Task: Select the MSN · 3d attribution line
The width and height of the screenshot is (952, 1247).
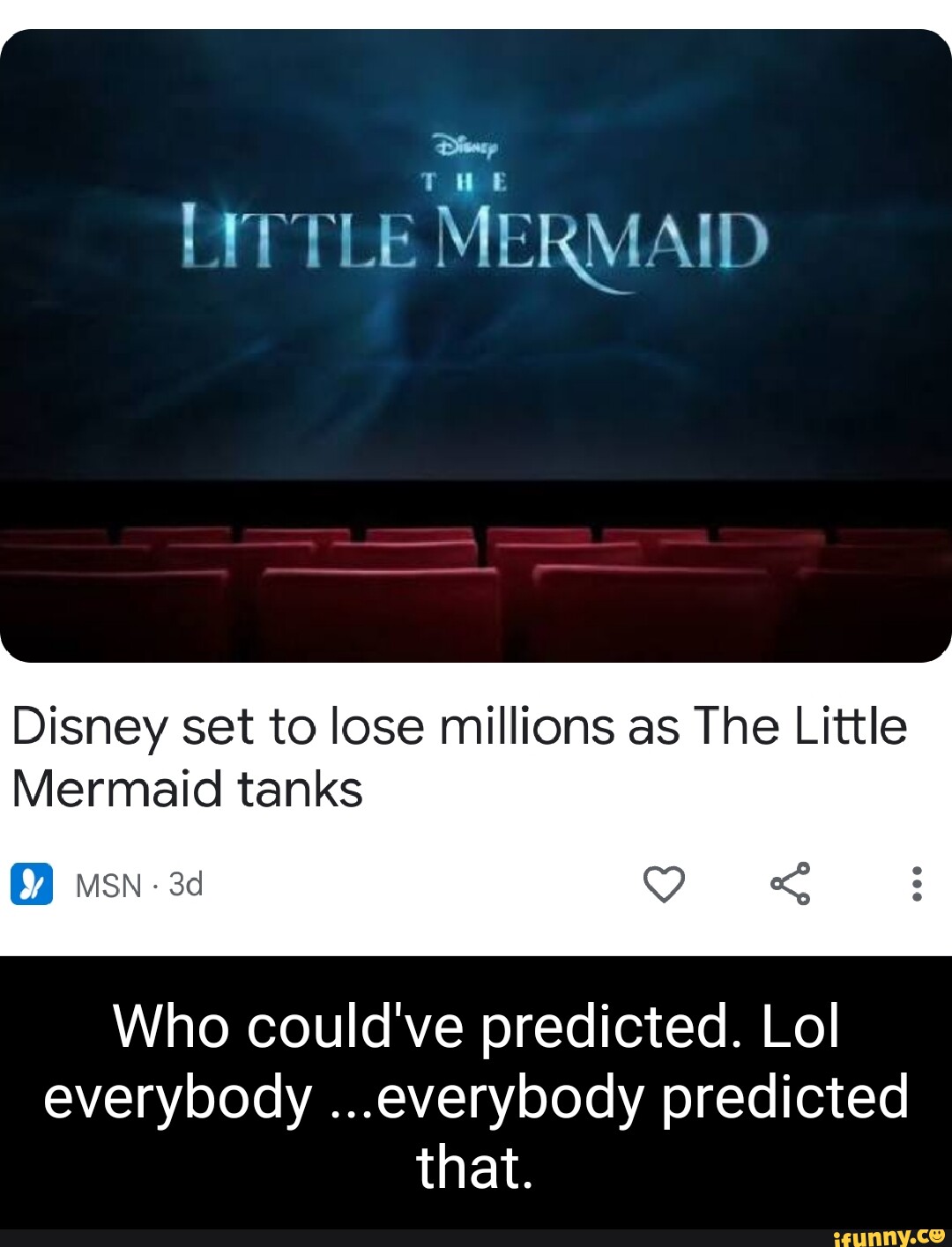Action: coord(137,885)
